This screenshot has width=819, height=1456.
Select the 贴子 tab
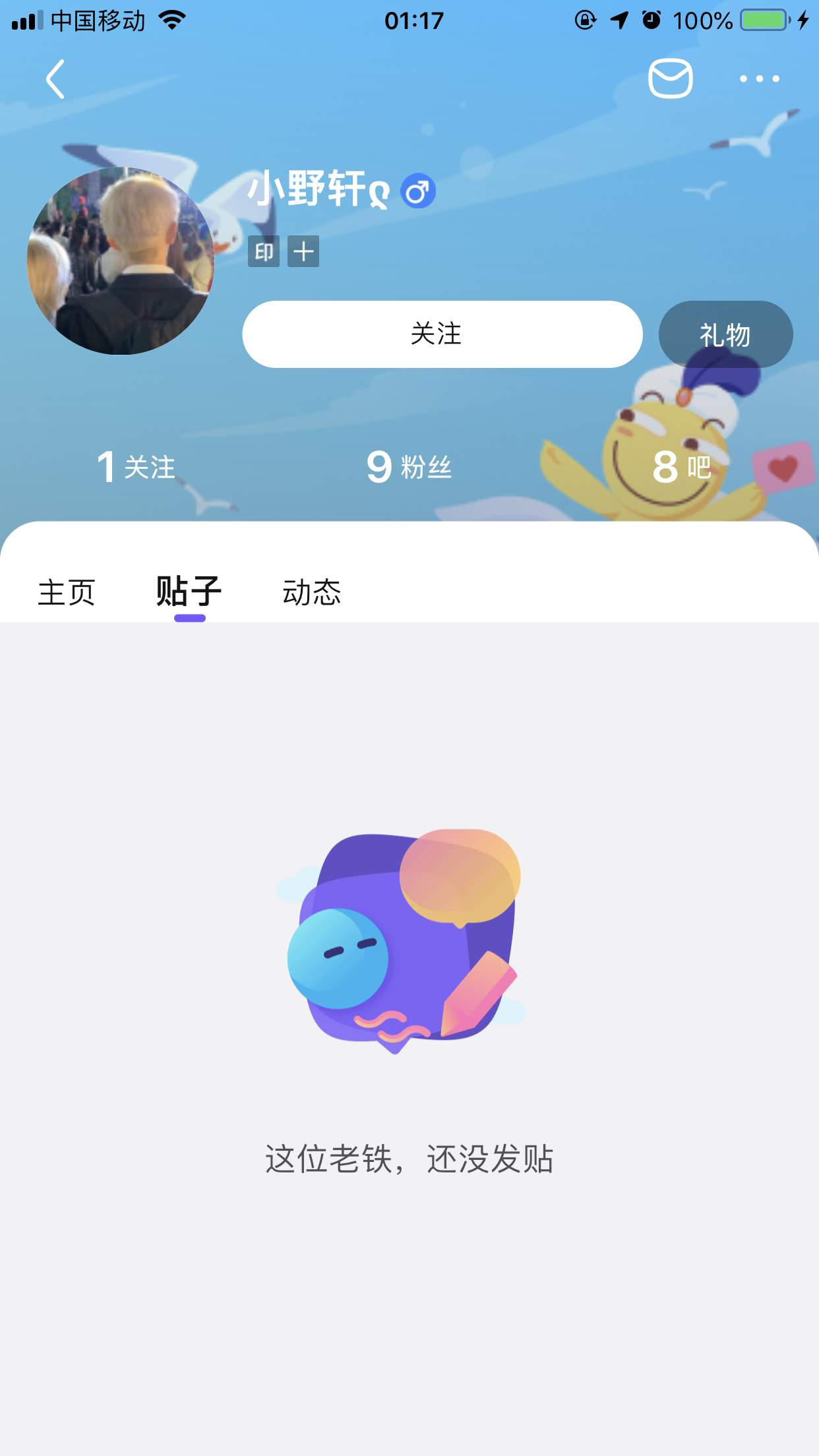tap(189, 591)
